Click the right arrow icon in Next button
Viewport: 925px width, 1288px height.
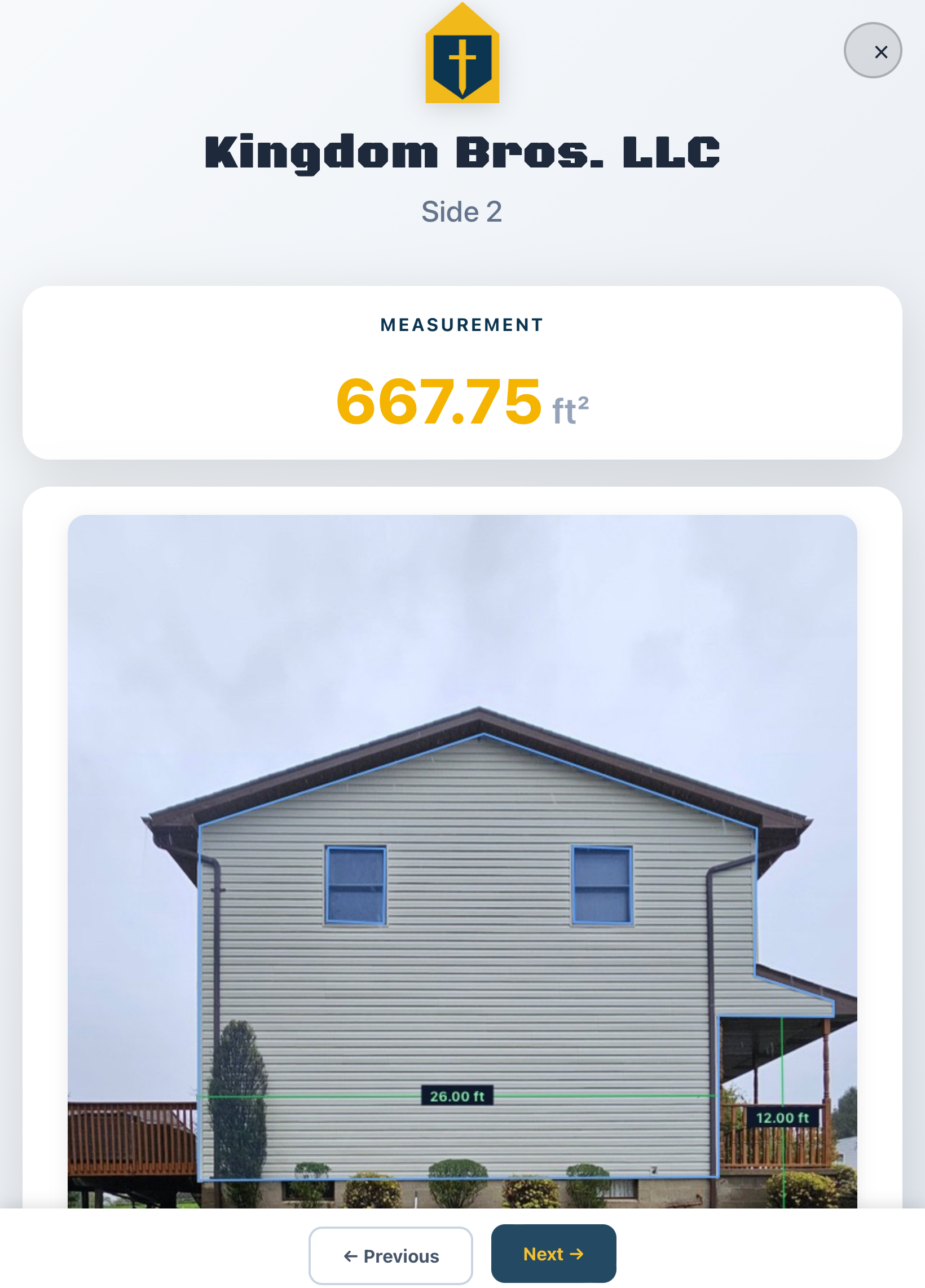[578, 1255]
